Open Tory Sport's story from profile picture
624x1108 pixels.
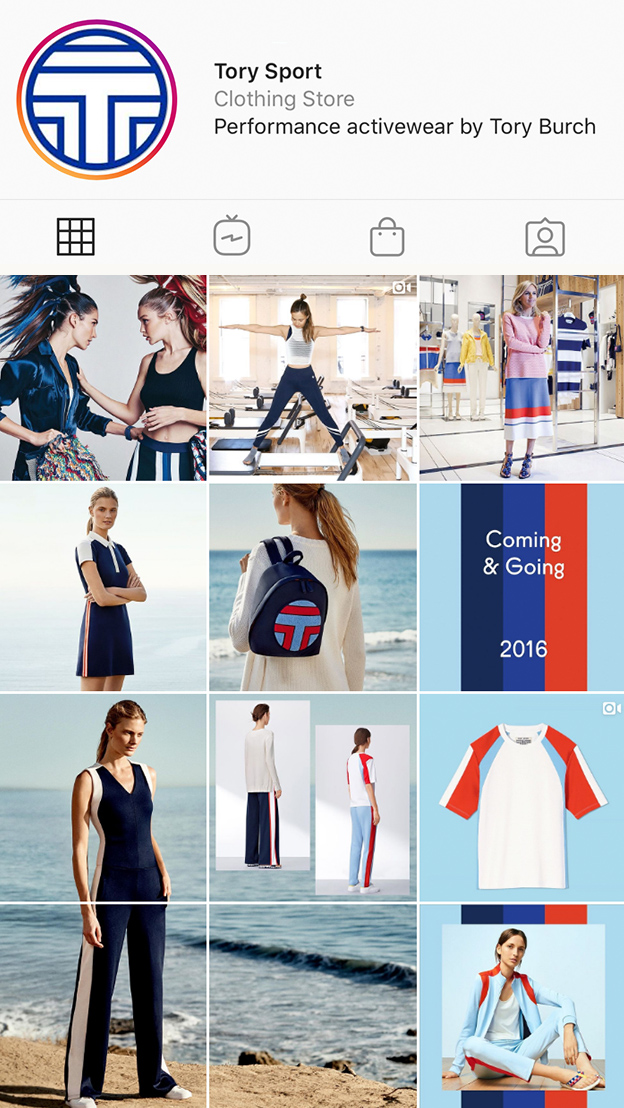tap(97, 100)
